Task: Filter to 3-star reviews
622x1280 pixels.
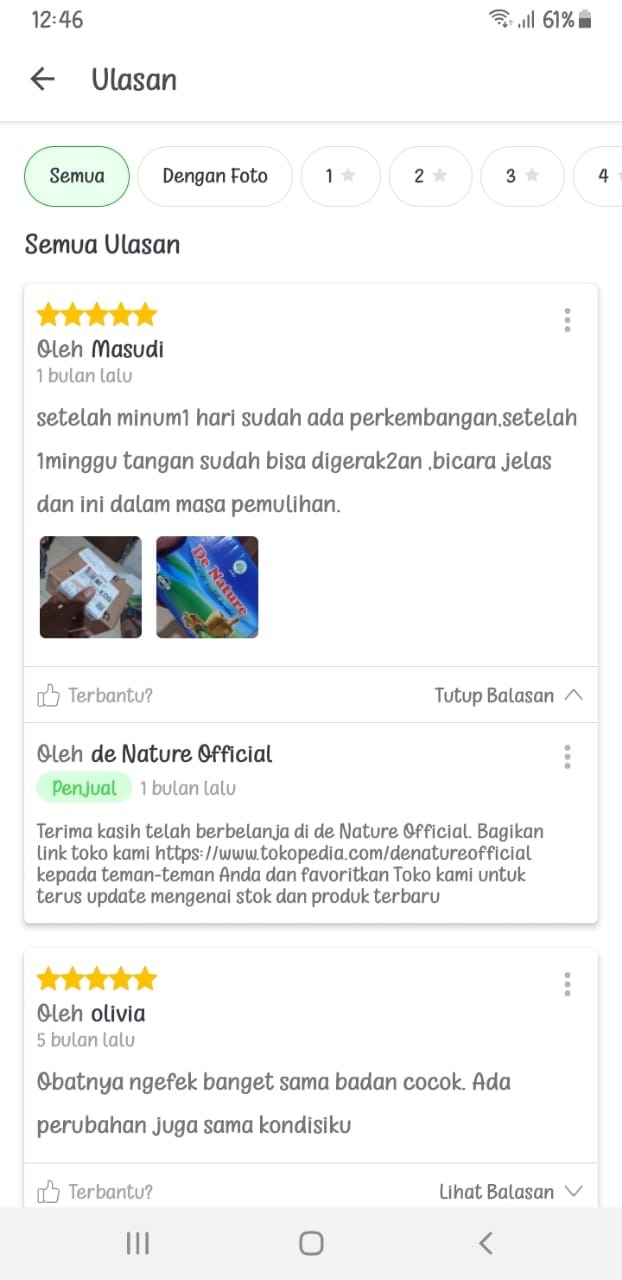Action: click(521, 176)
